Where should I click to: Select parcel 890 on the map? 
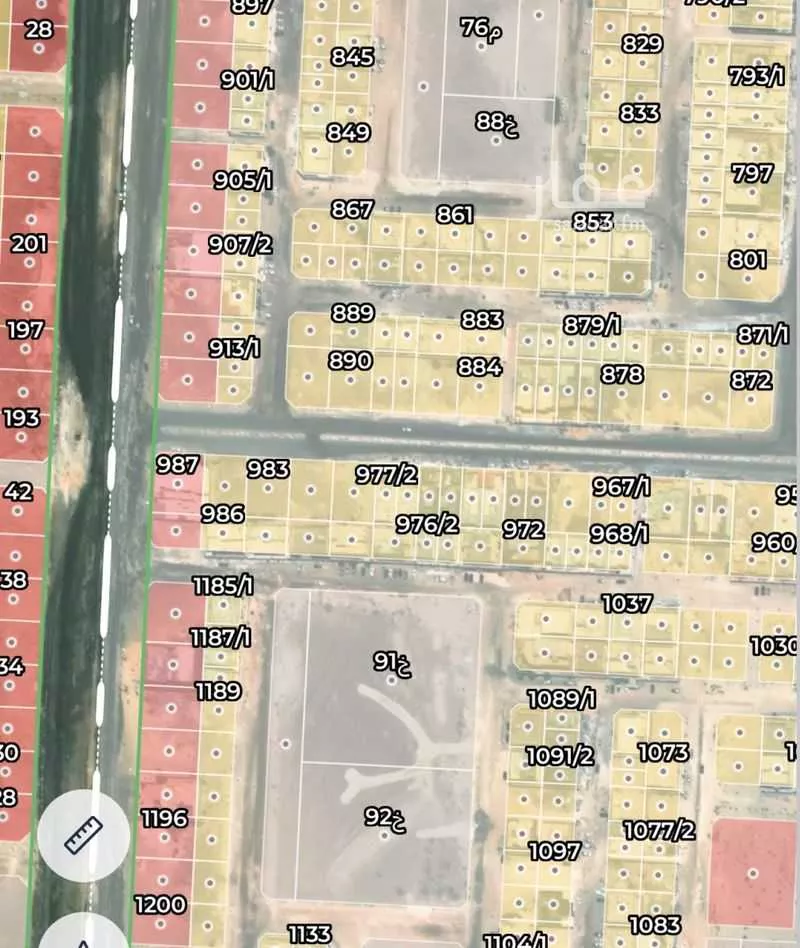[350, 361]
